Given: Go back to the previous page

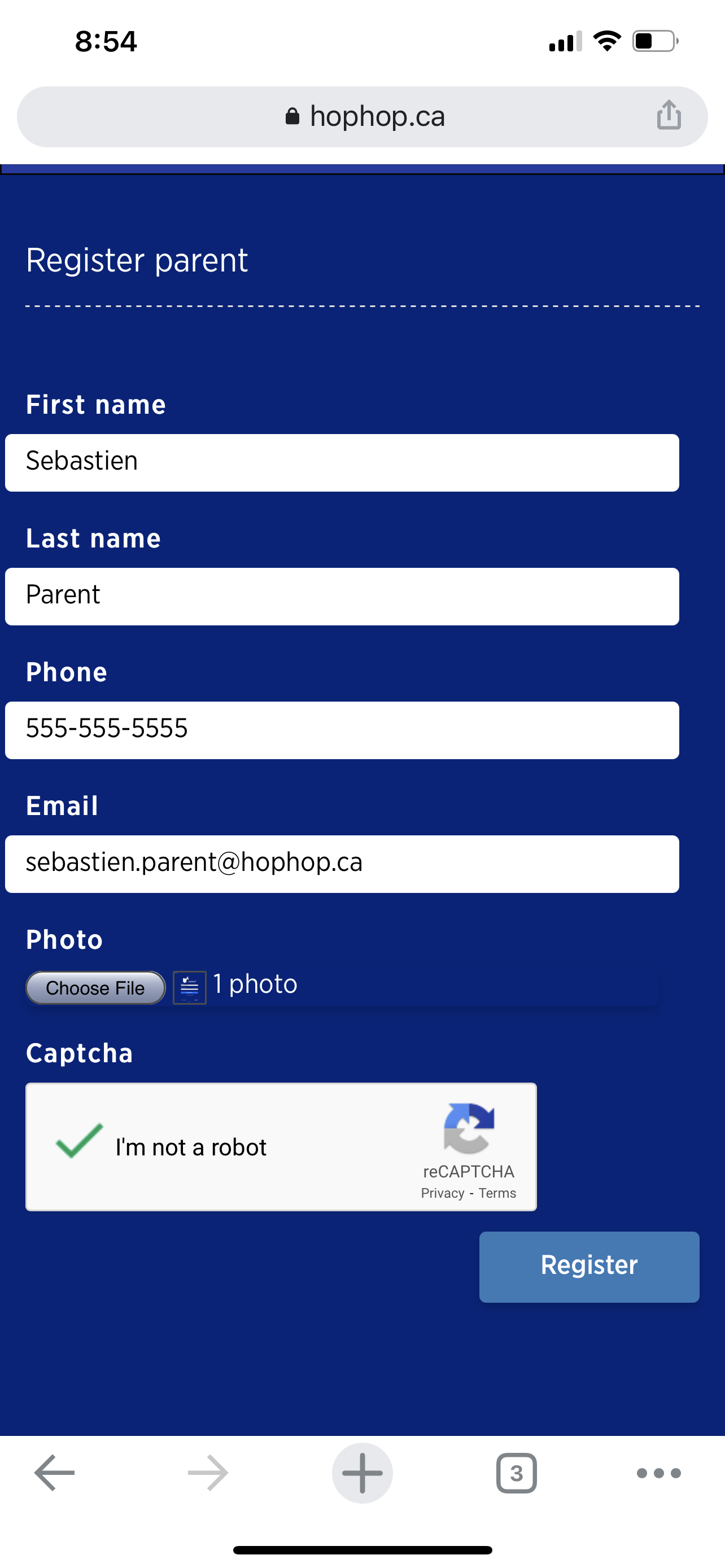Looking at the screenshot, I should (55, 1473).
